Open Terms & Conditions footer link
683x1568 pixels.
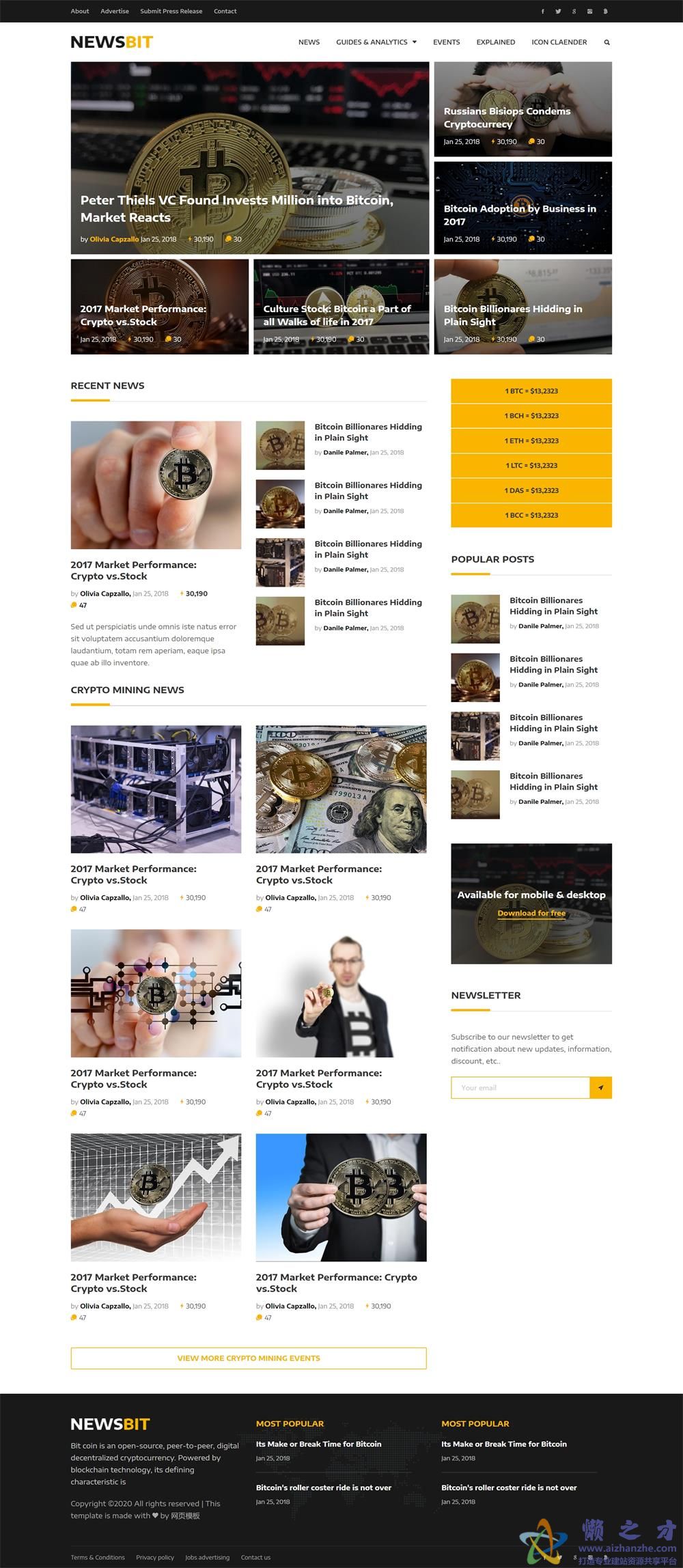pyautogui.click(x=98, y=1557)
